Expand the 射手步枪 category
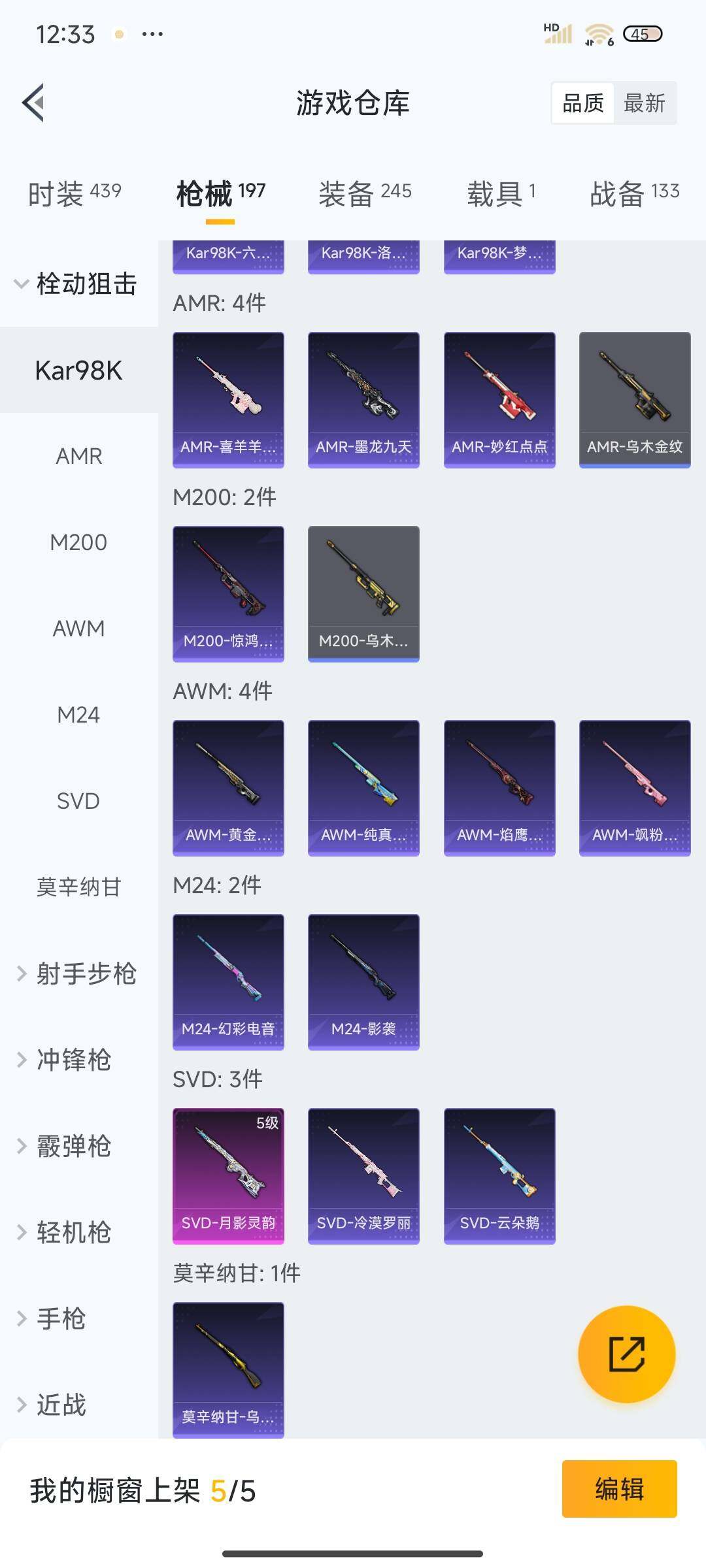 (x=77, y=973)
